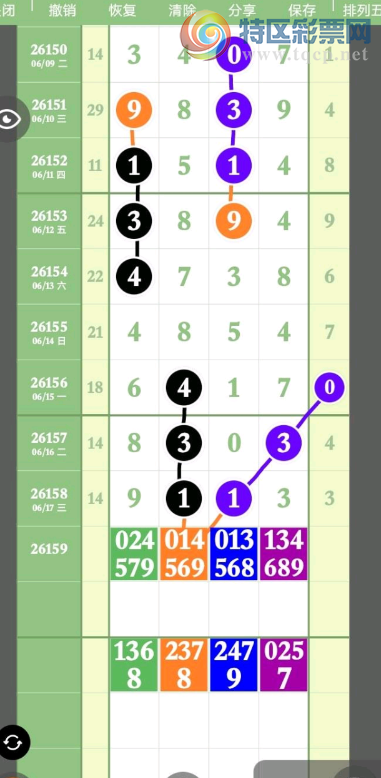The image size is (381, 778).
Task: Share the chart via 分享
Action: 242,10
